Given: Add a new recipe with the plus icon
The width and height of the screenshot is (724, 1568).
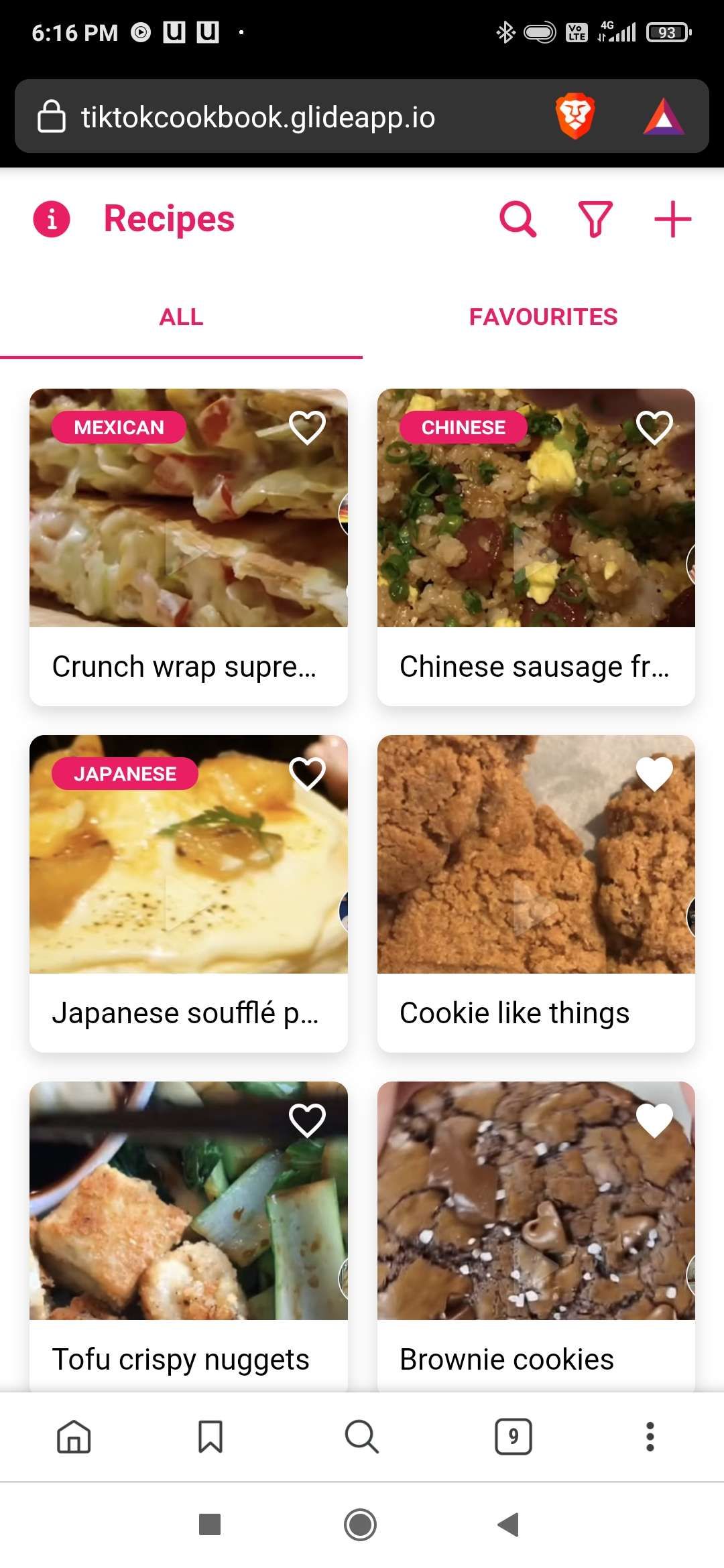Looking at the screenshot, I should click(x=672, y=218).
